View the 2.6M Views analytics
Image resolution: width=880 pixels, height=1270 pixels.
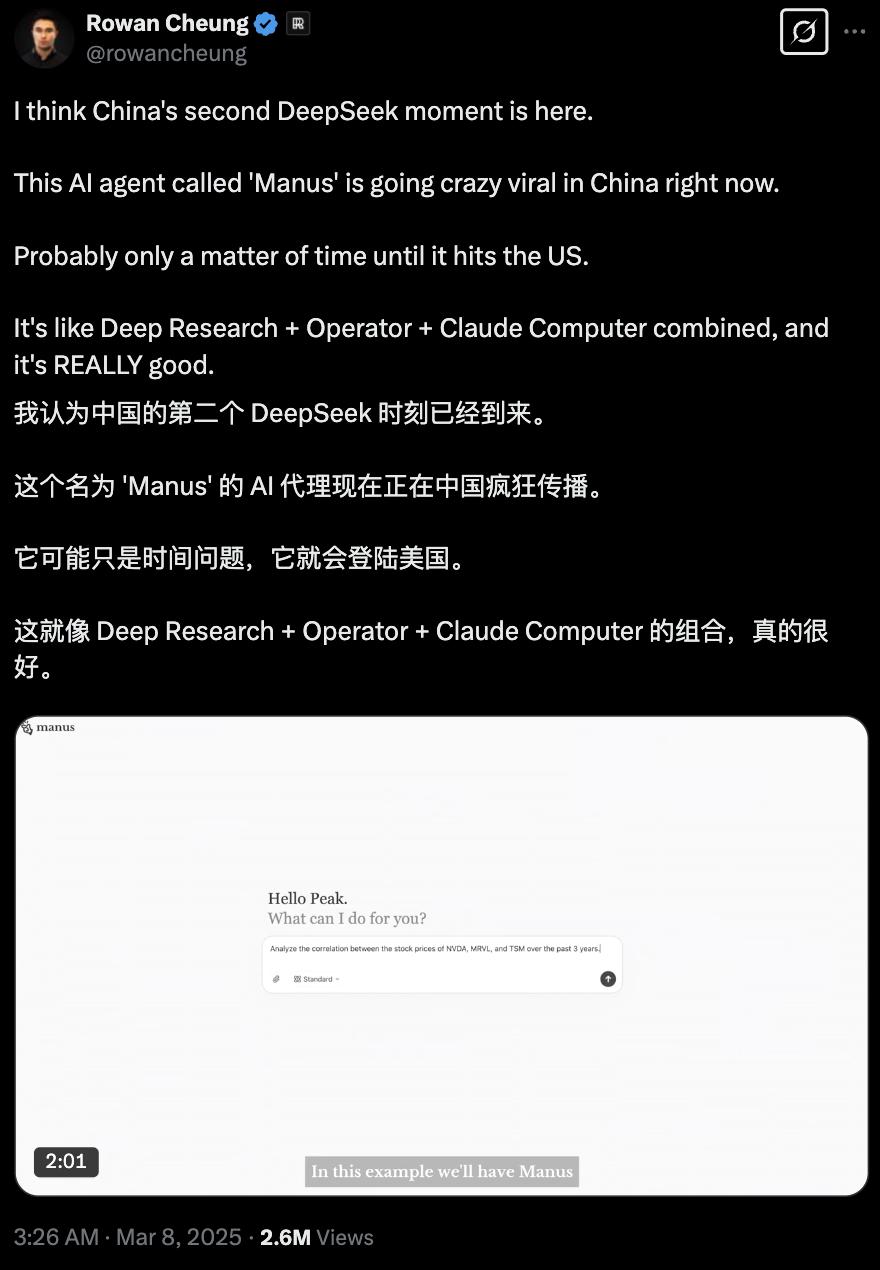[x=316, y=1237]
